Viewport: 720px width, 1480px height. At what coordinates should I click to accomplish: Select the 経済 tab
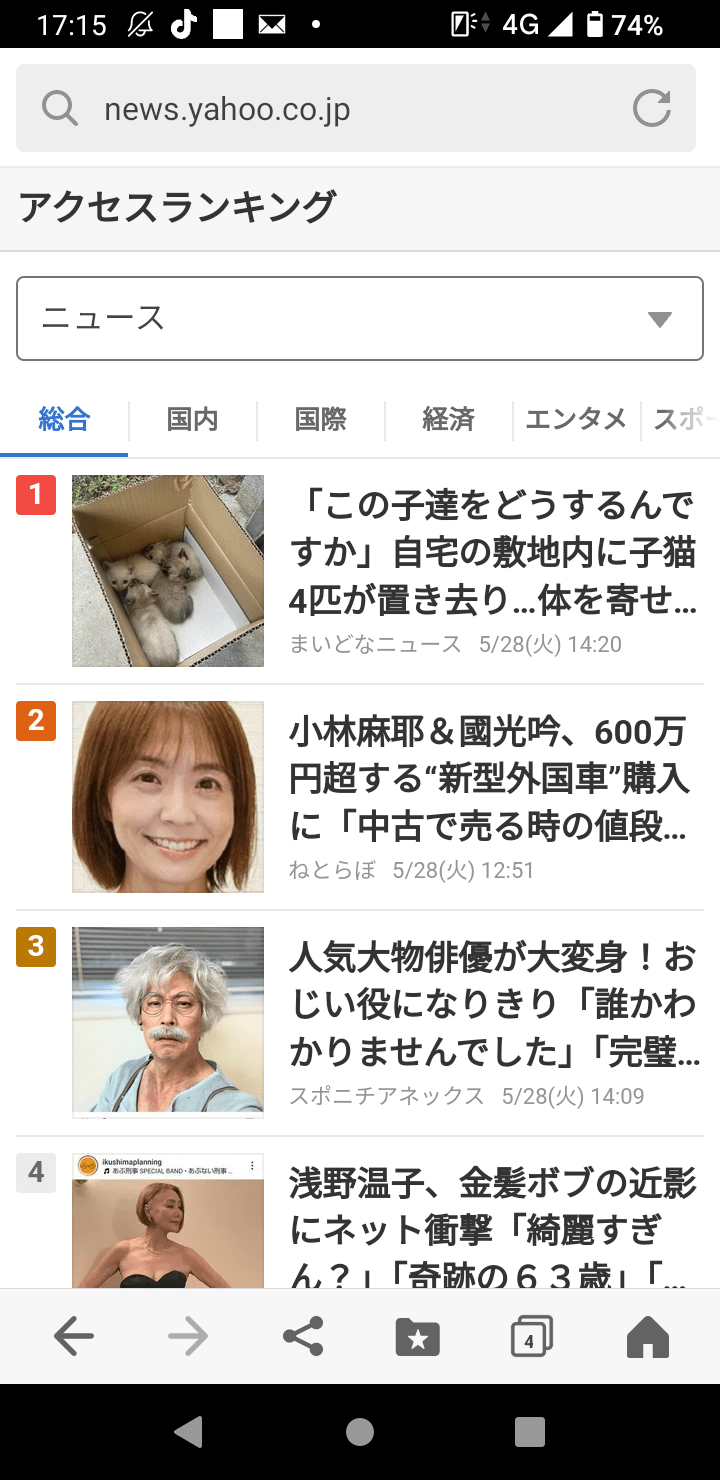pyautogui.click(x=448, y=419)
